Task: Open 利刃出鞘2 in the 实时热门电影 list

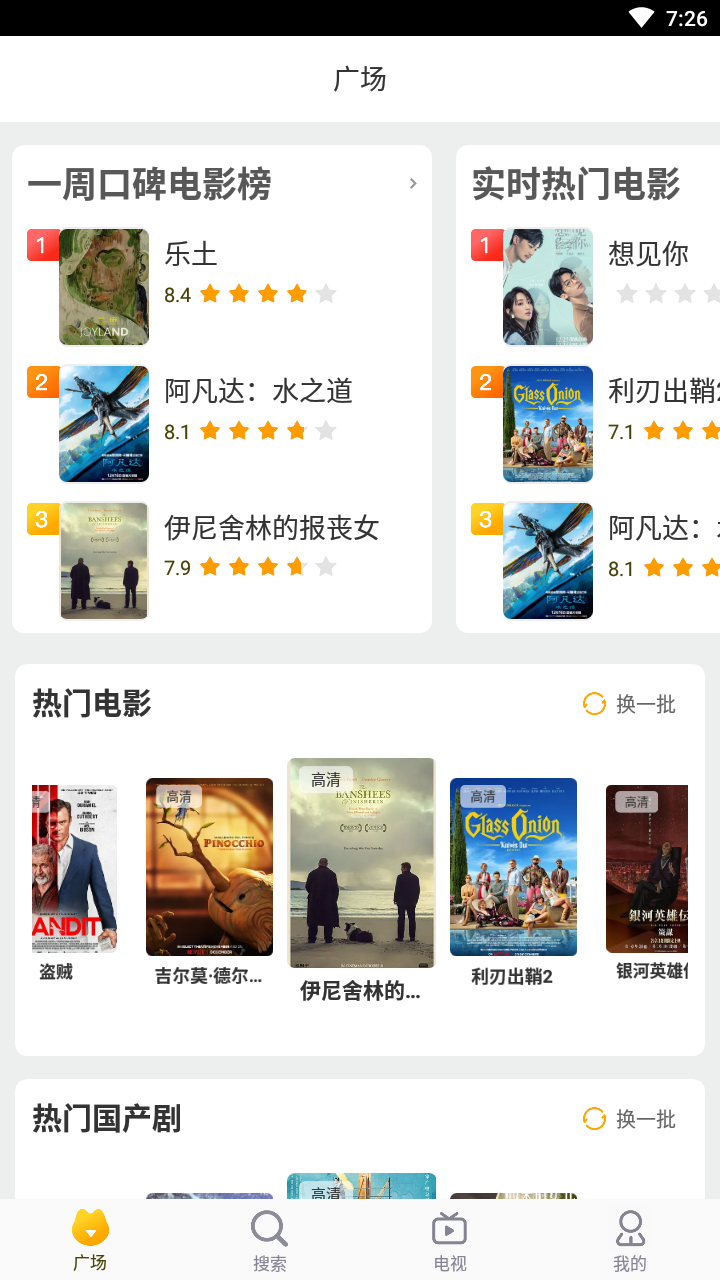Action: pyautogui.click(x=596, y=424)
